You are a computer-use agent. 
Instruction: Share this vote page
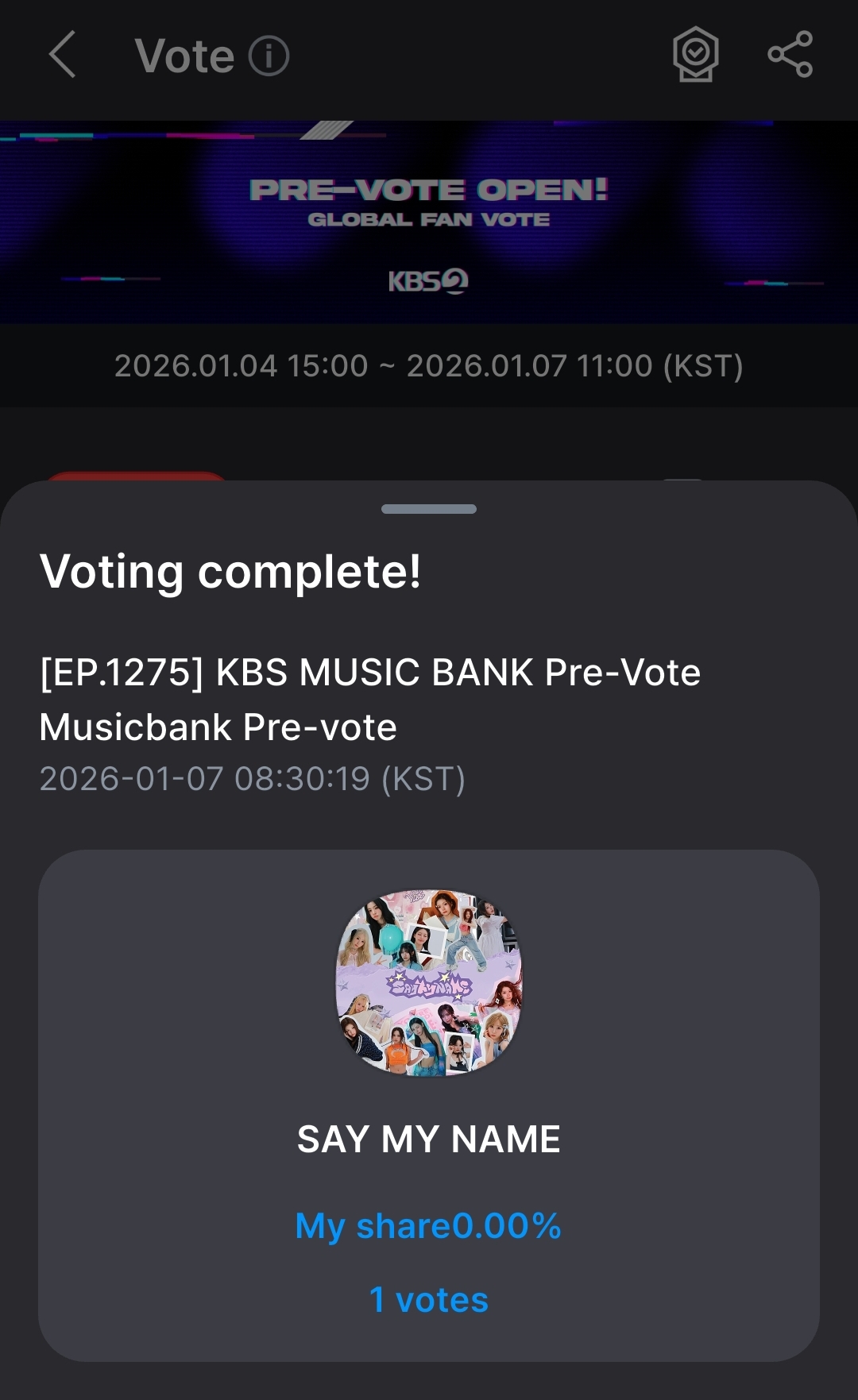[790, 55]
